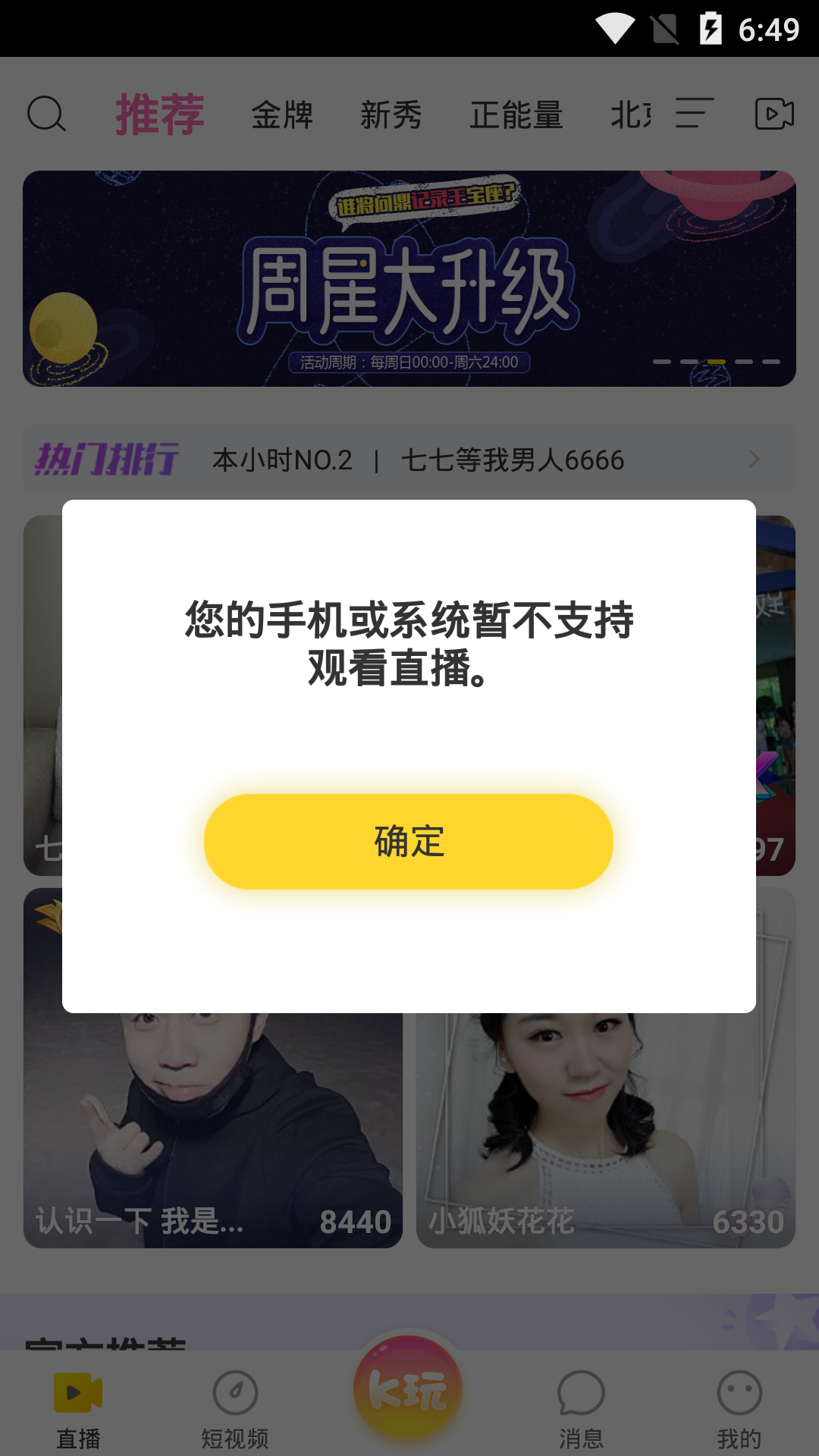Select the 推荐 tab
Viewport: 819px width, 1456px height.
coord(160,115)
